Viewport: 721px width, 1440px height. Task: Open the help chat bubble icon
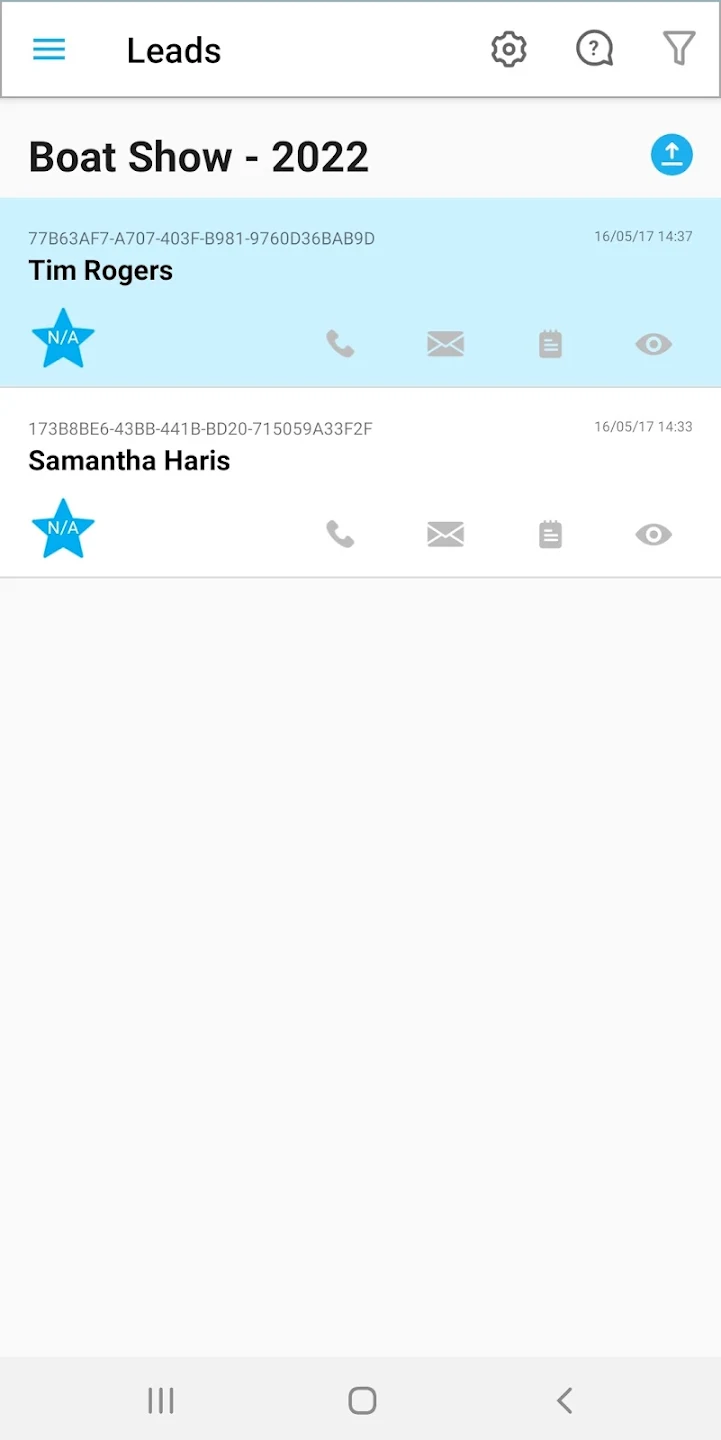coord(594,49)
